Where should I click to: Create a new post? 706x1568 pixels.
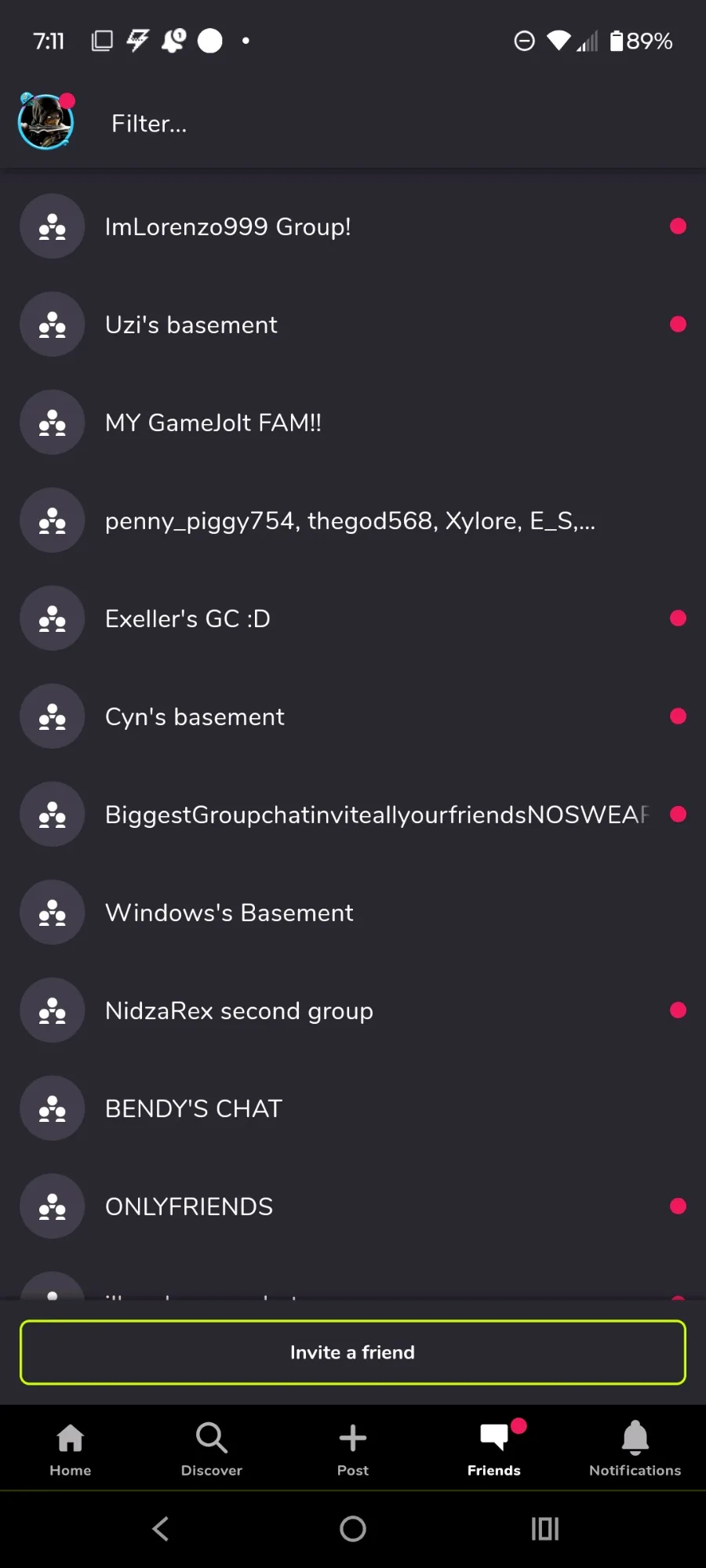point(353,1449)
